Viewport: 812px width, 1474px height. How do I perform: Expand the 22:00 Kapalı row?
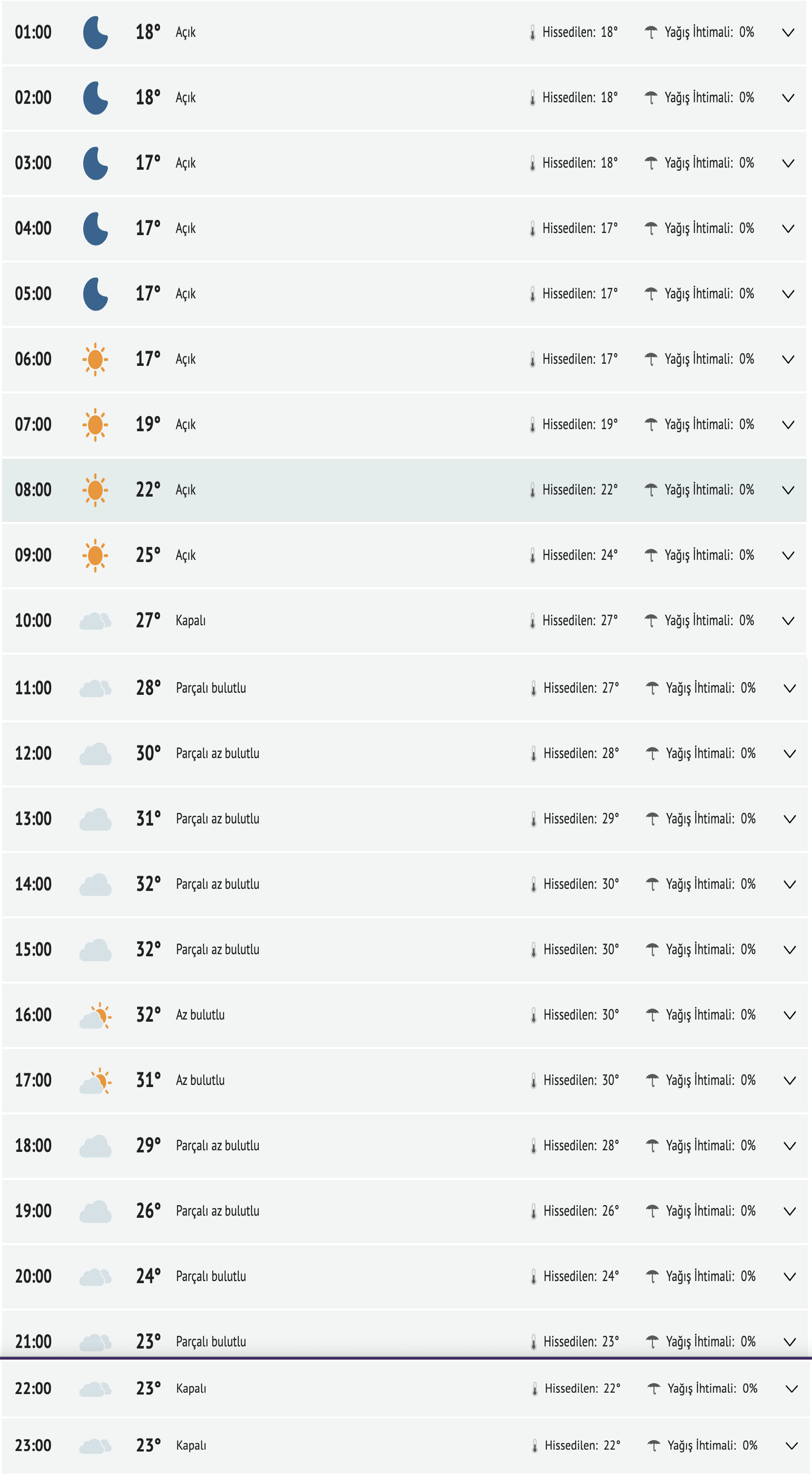pyautogui.click(x=791, y=1389)
